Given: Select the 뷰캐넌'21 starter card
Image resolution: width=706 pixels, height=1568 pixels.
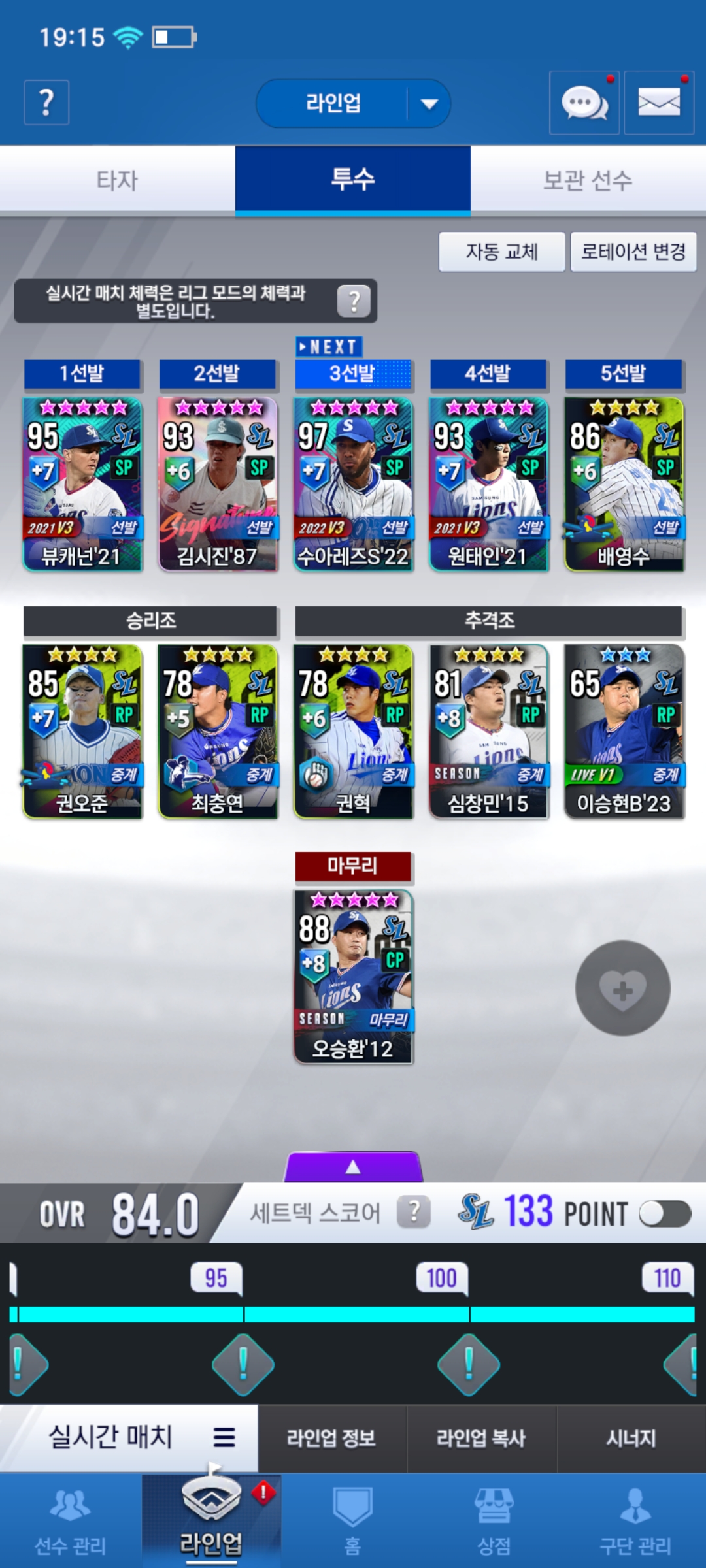Looking at the screenshot, I should point(82,483).
